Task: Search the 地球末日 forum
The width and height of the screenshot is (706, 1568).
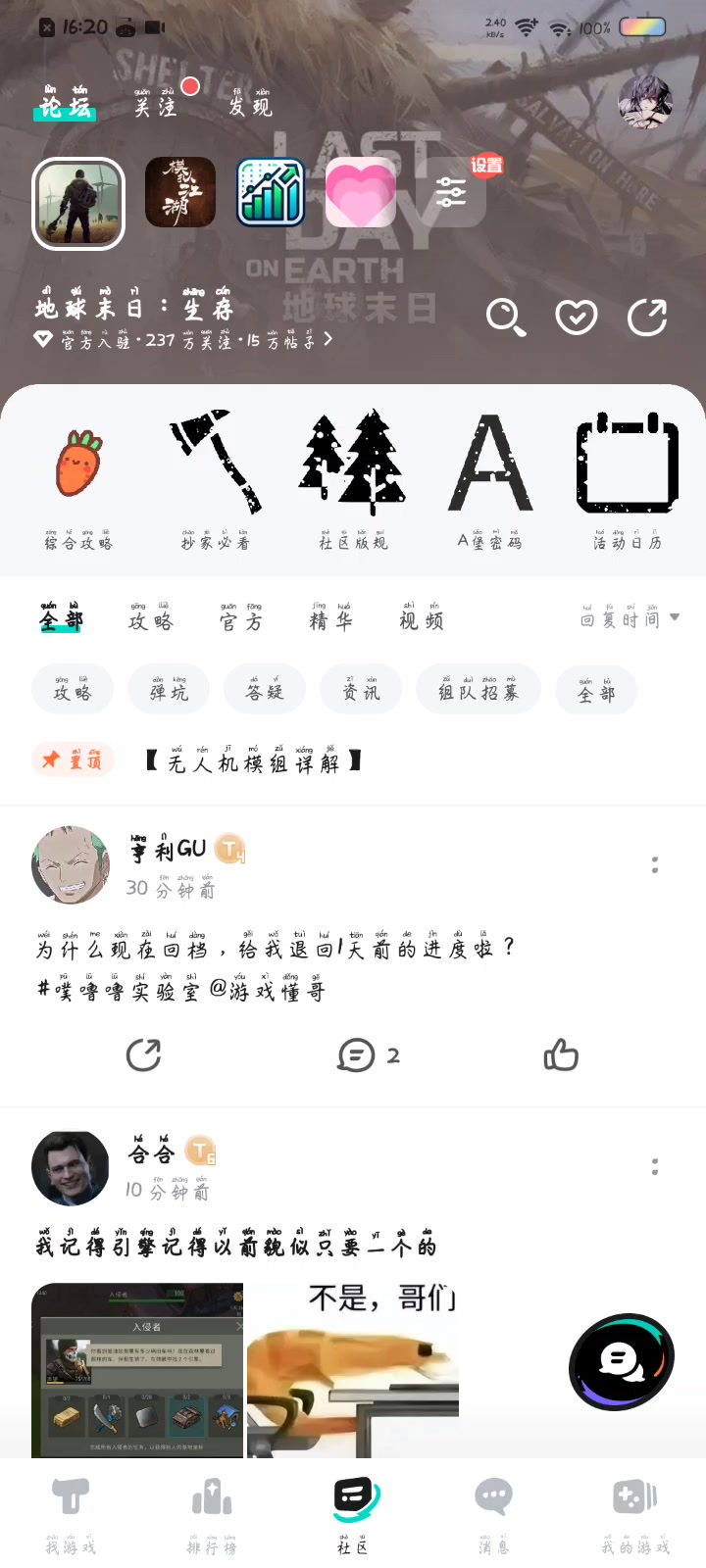Action: coord(506,318)
